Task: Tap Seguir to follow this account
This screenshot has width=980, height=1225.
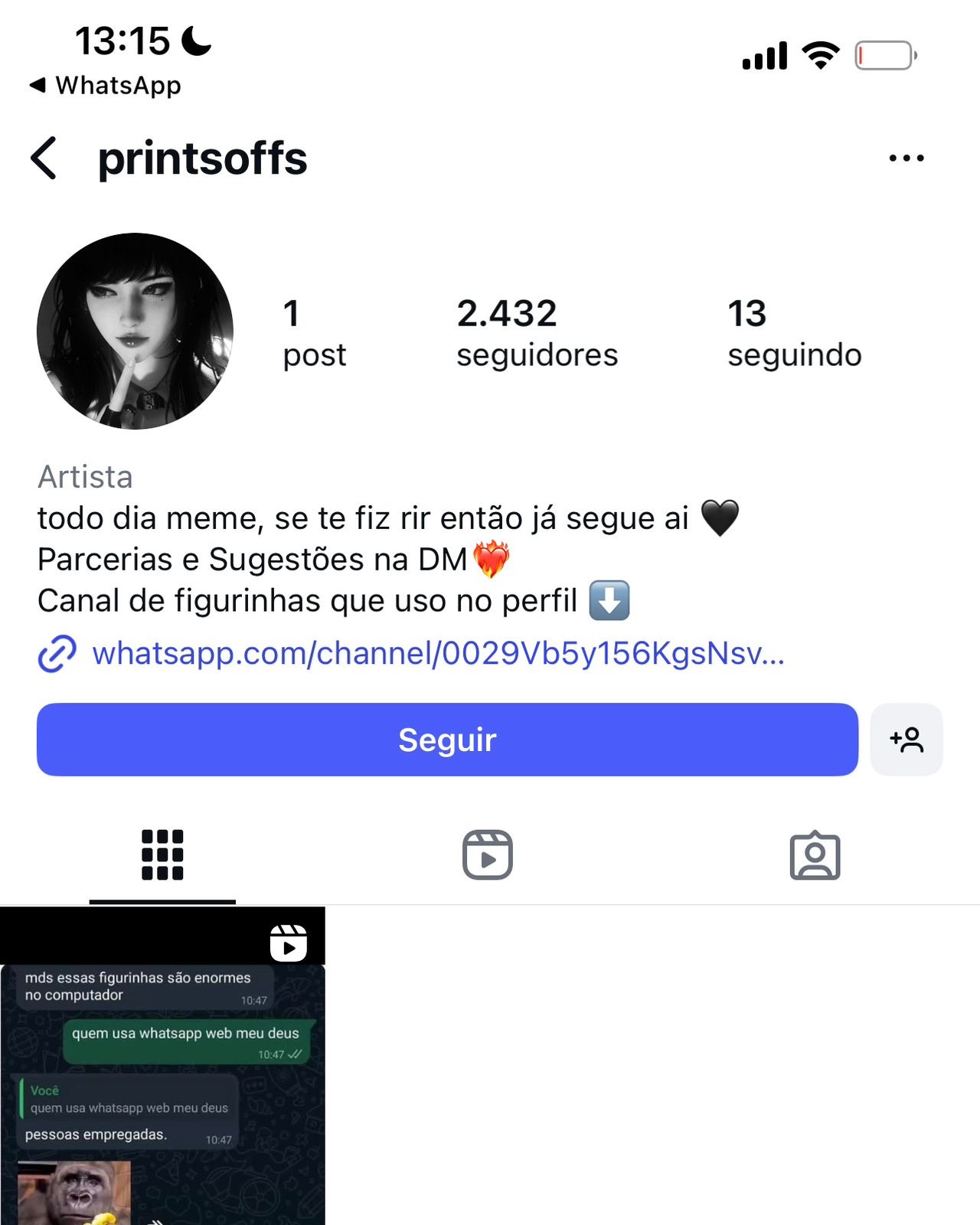Action: 447,740
